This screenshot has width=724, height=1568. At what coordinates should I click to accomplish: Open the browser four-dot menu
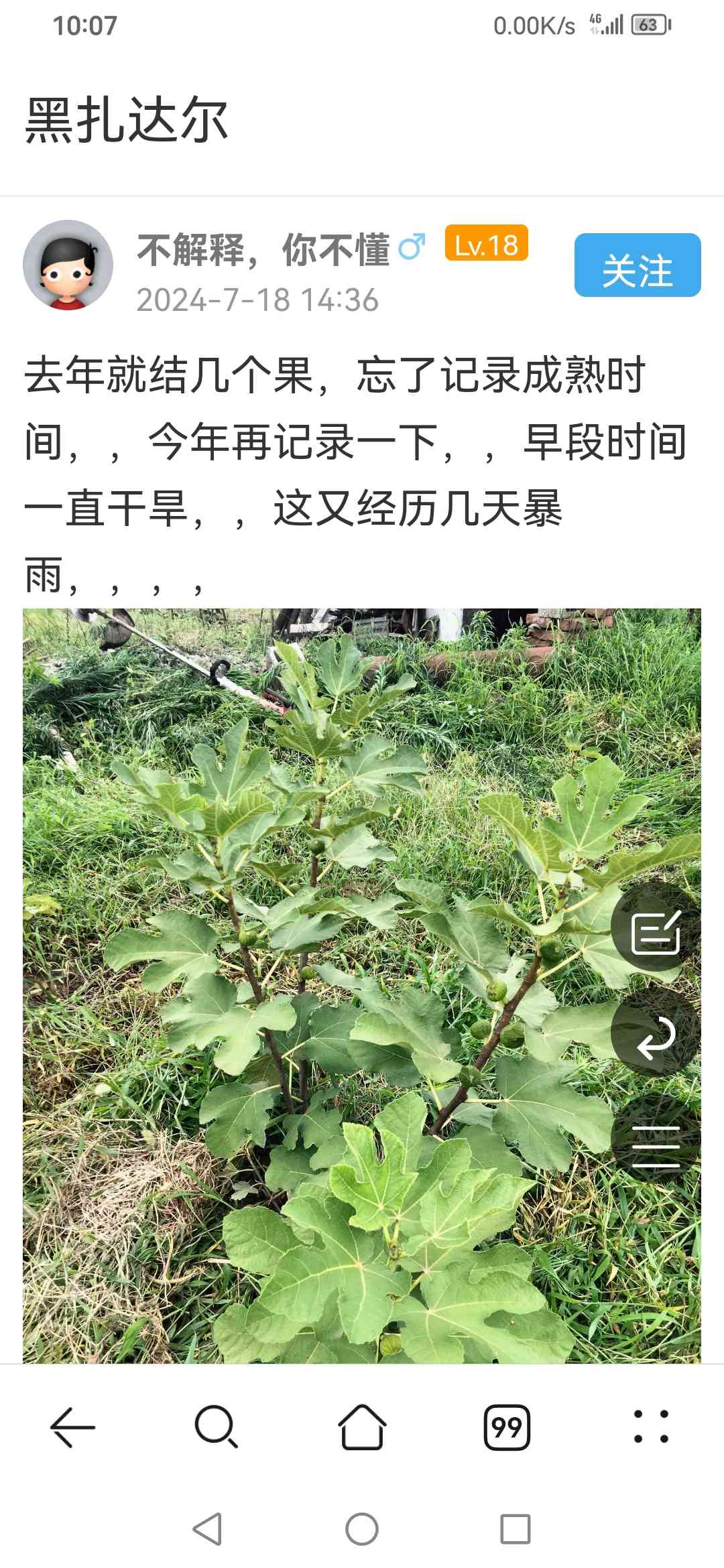point(651,1427)
